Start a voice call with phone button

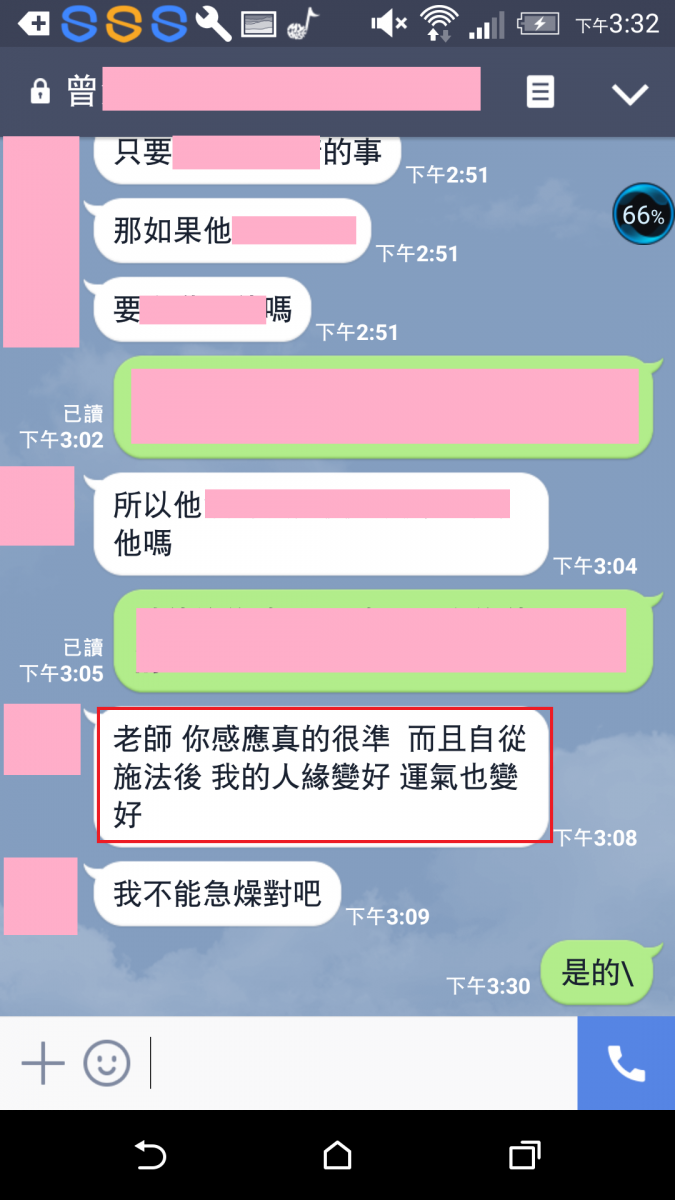pos(626,1063)
